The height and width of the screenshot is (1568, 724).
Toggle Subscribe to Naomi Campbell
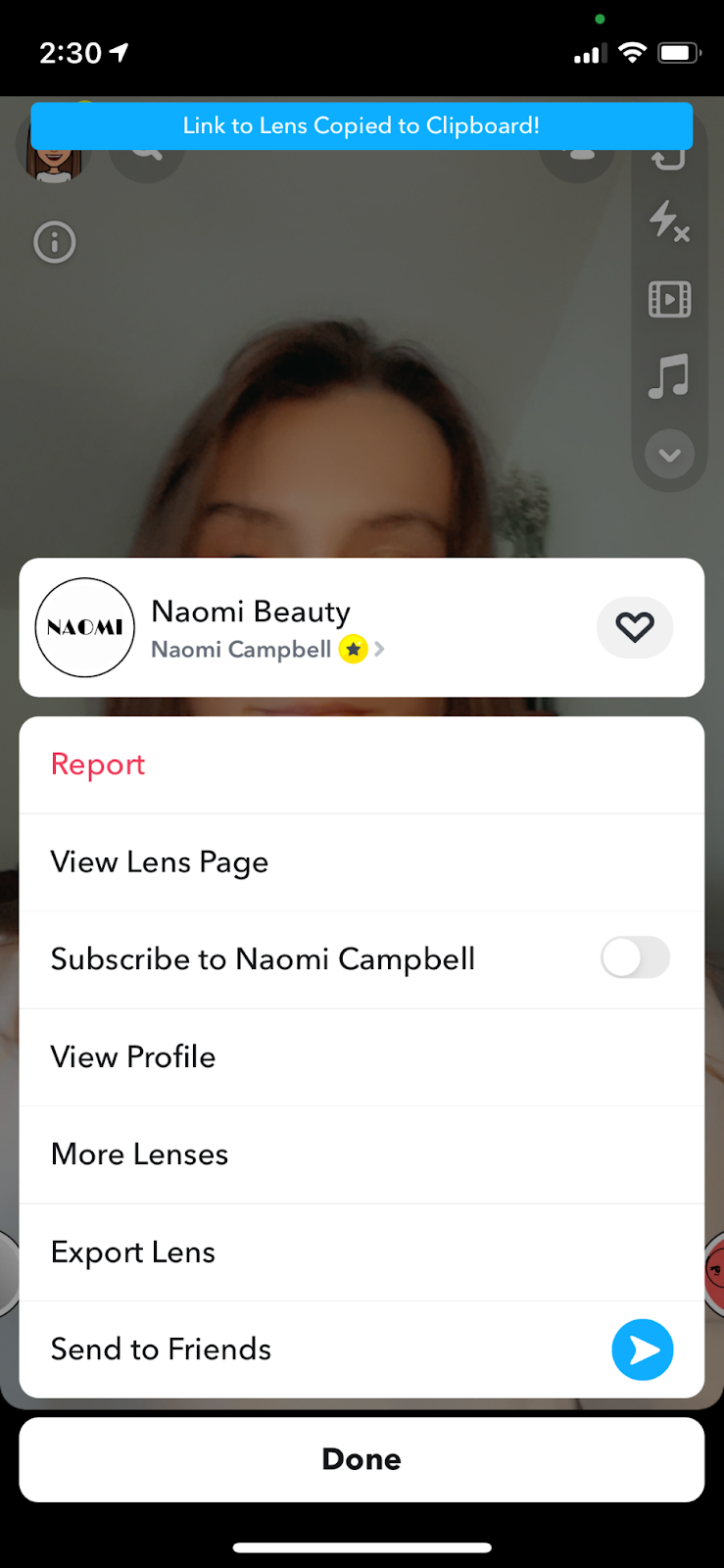[x=635, y=957]
